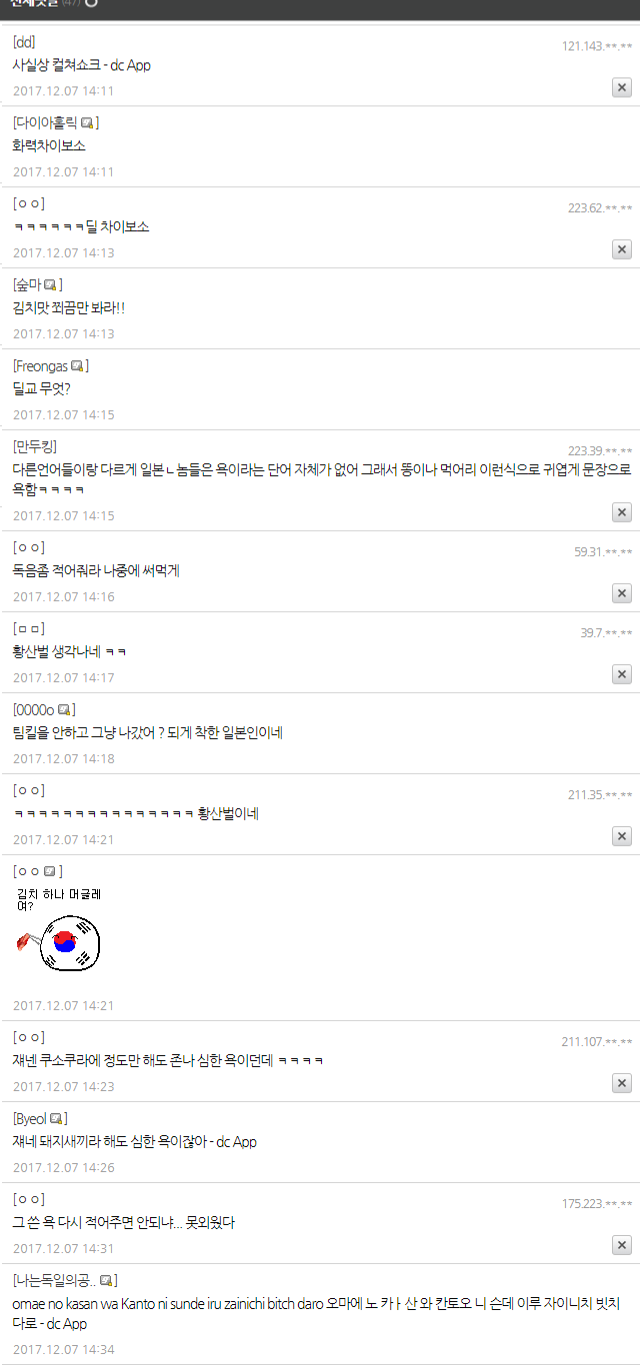The width and height of the screenshot is (640, 1365).
Task: Open 나는독일의공..'s gallog icon
Action: pyautogui.click(x=107, y=1280)
